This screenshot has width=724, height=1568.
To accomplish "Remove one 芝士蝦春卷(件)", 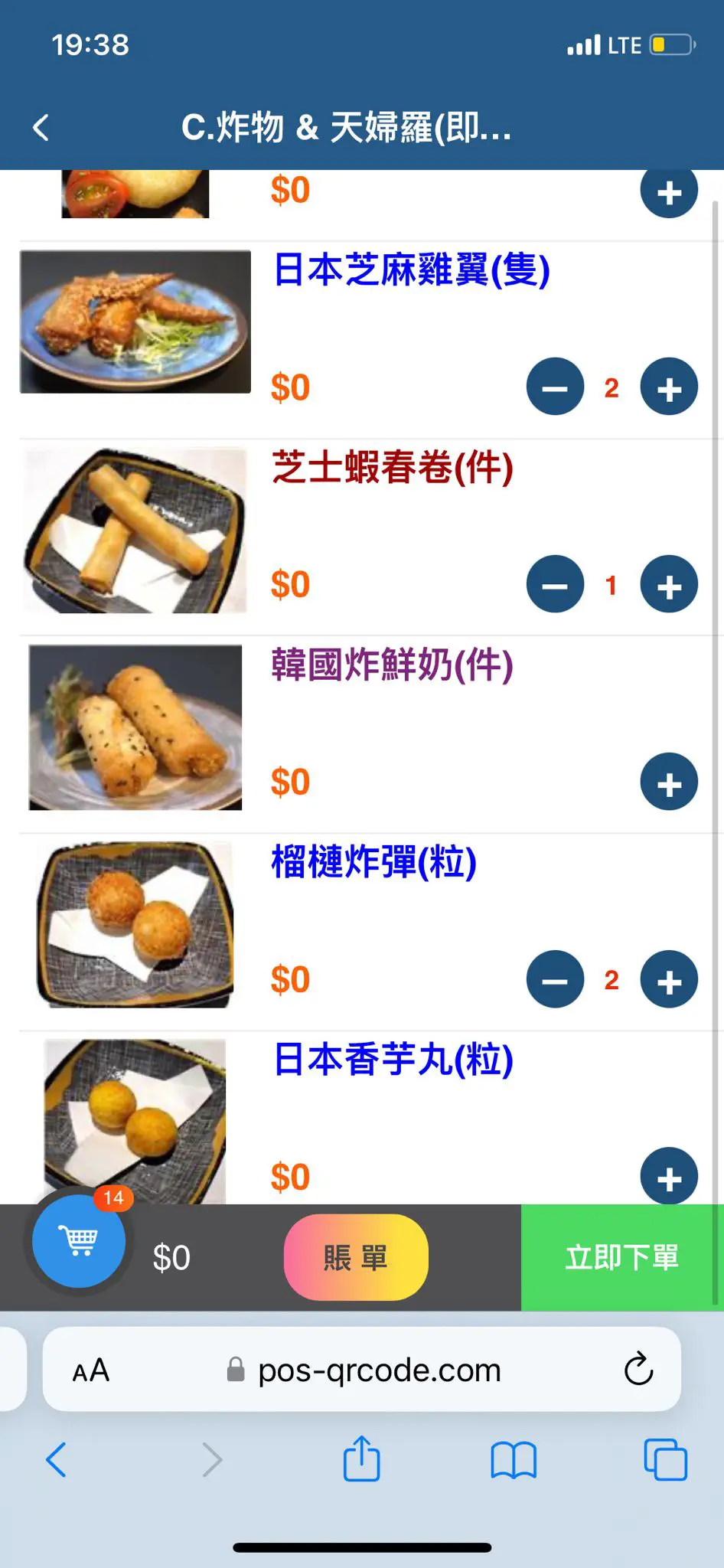I will coord(555,585).
